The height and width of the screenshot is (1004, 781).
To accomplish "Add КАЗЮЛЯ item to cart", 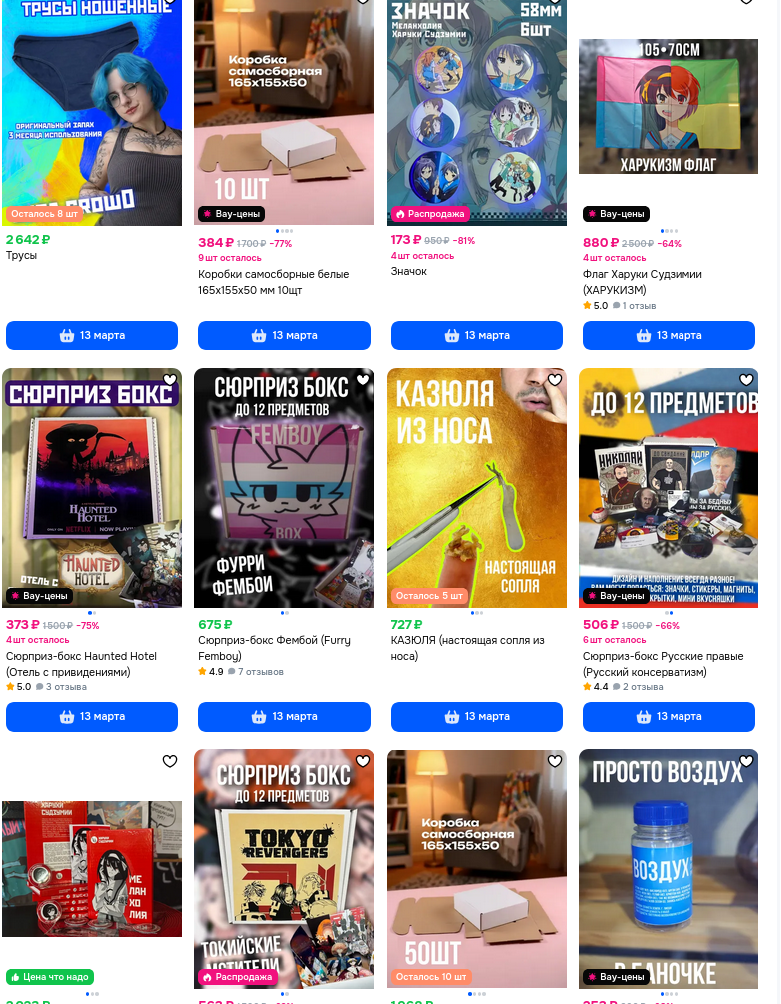I will pyautogui.click(x=477, y=716).
